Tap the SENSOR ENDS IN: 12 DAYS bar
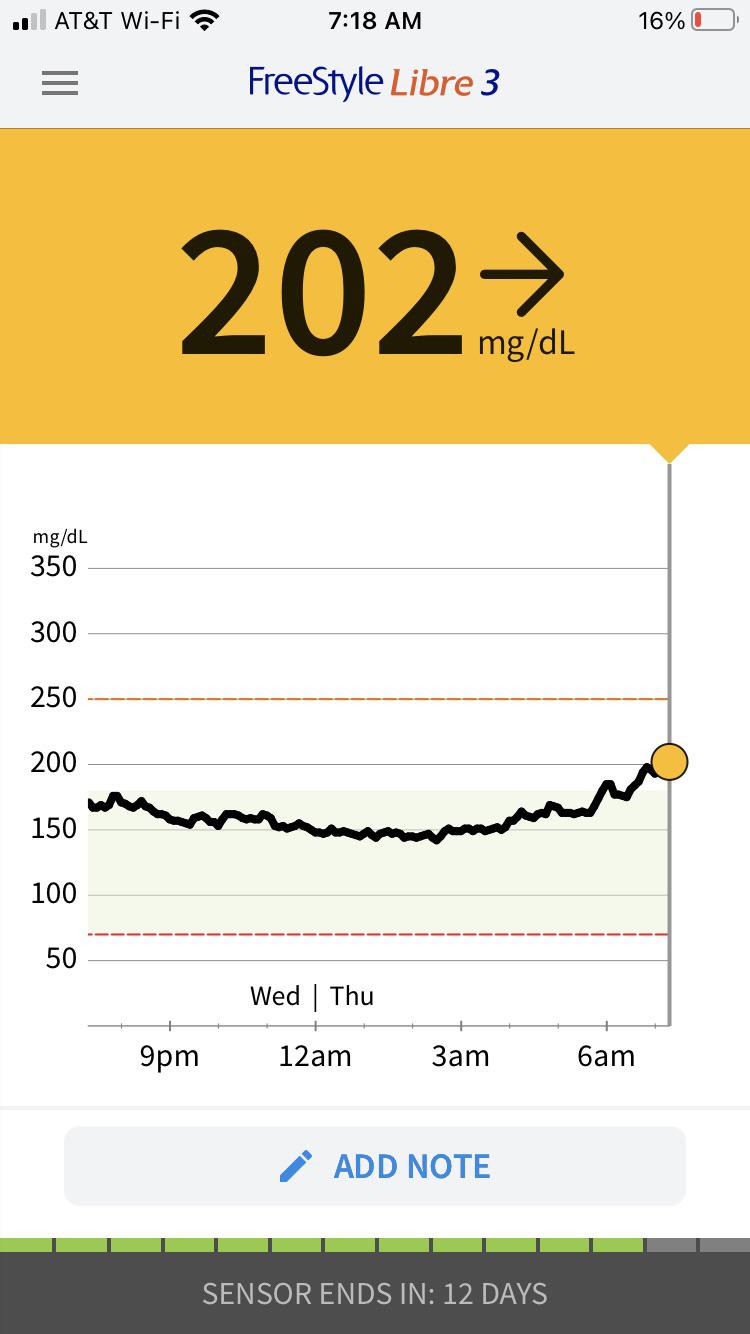 click(x=375, y=1293)
